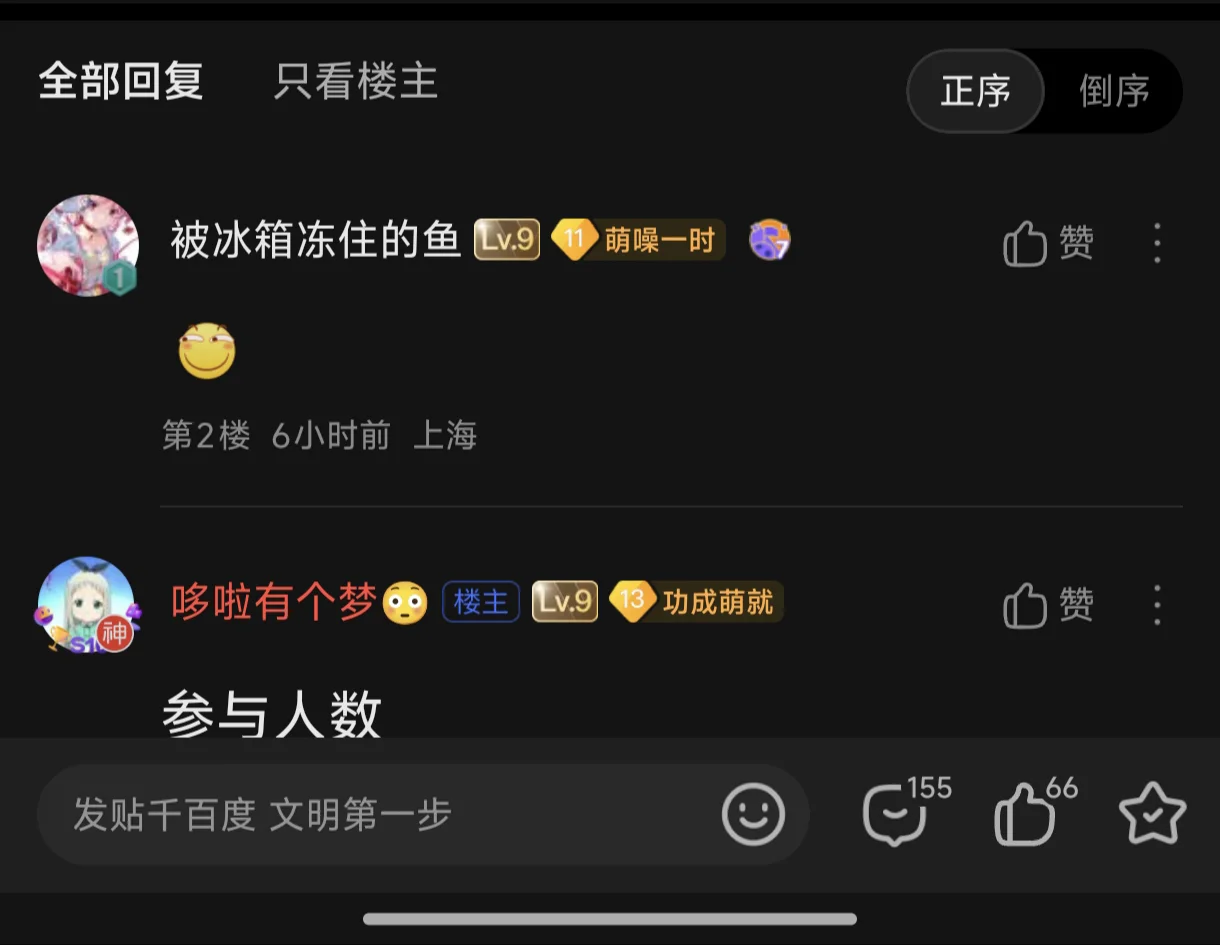Switch to the 只看楼主 tab

point(356,82)
